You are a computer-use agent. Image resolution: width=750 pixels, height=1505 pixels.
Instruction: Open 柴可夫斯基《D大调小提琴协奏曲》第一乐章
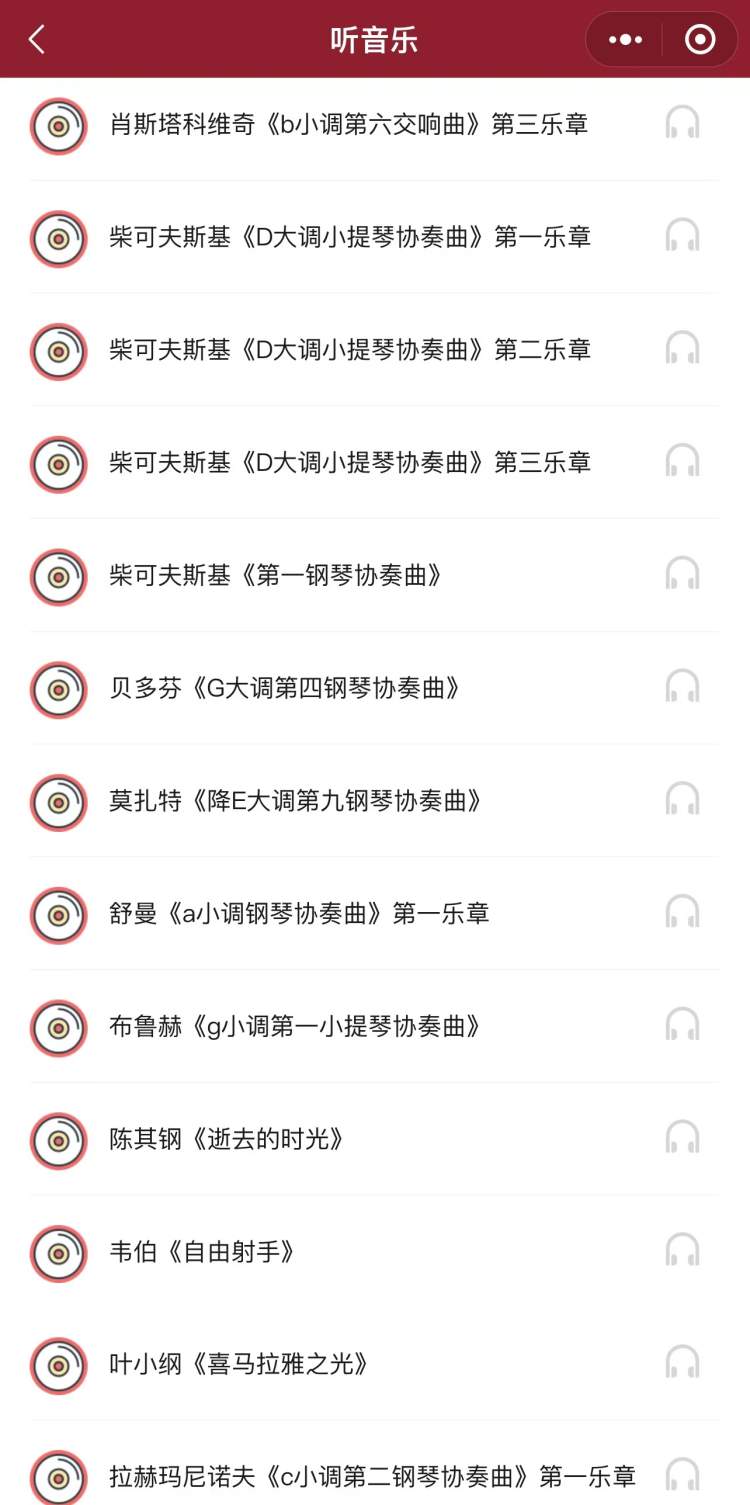(x=374, y=237)
